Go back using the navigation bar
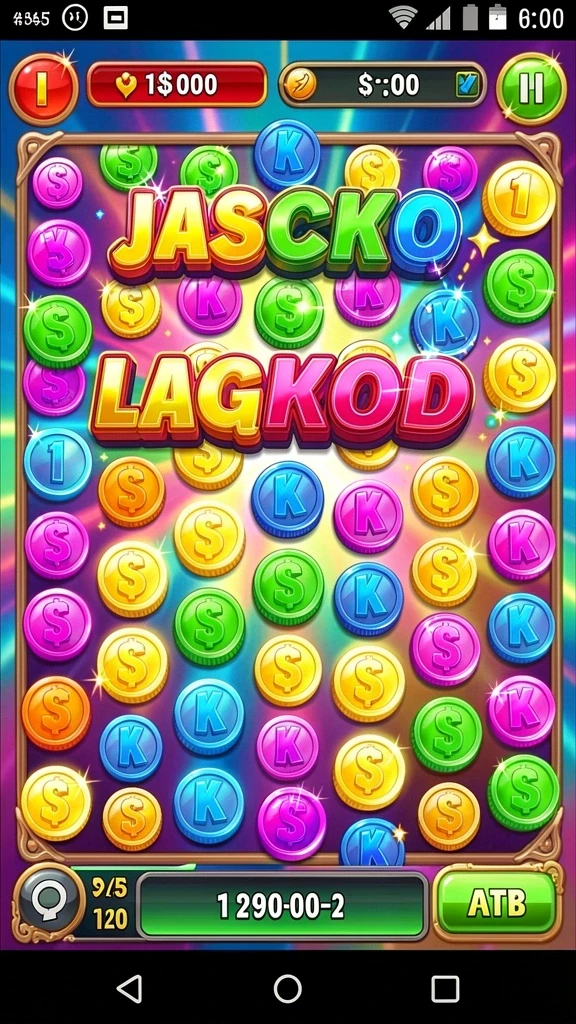The image size is (576, 1024). click(x=130, y=989)
